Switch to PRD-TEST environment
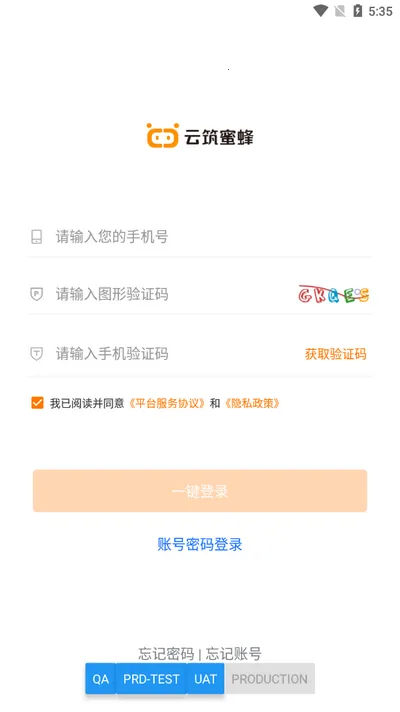Screen dimensions: 400x712 pyautogui.click(x=151, y=679)
